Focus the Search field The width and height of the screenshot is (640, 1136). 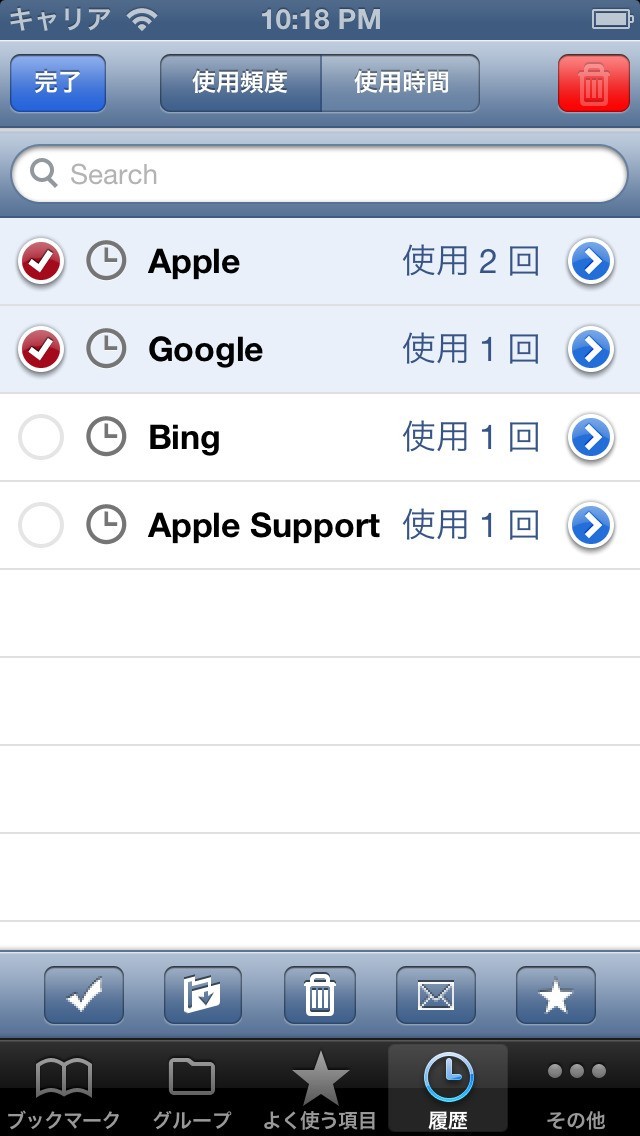point(320,175)
